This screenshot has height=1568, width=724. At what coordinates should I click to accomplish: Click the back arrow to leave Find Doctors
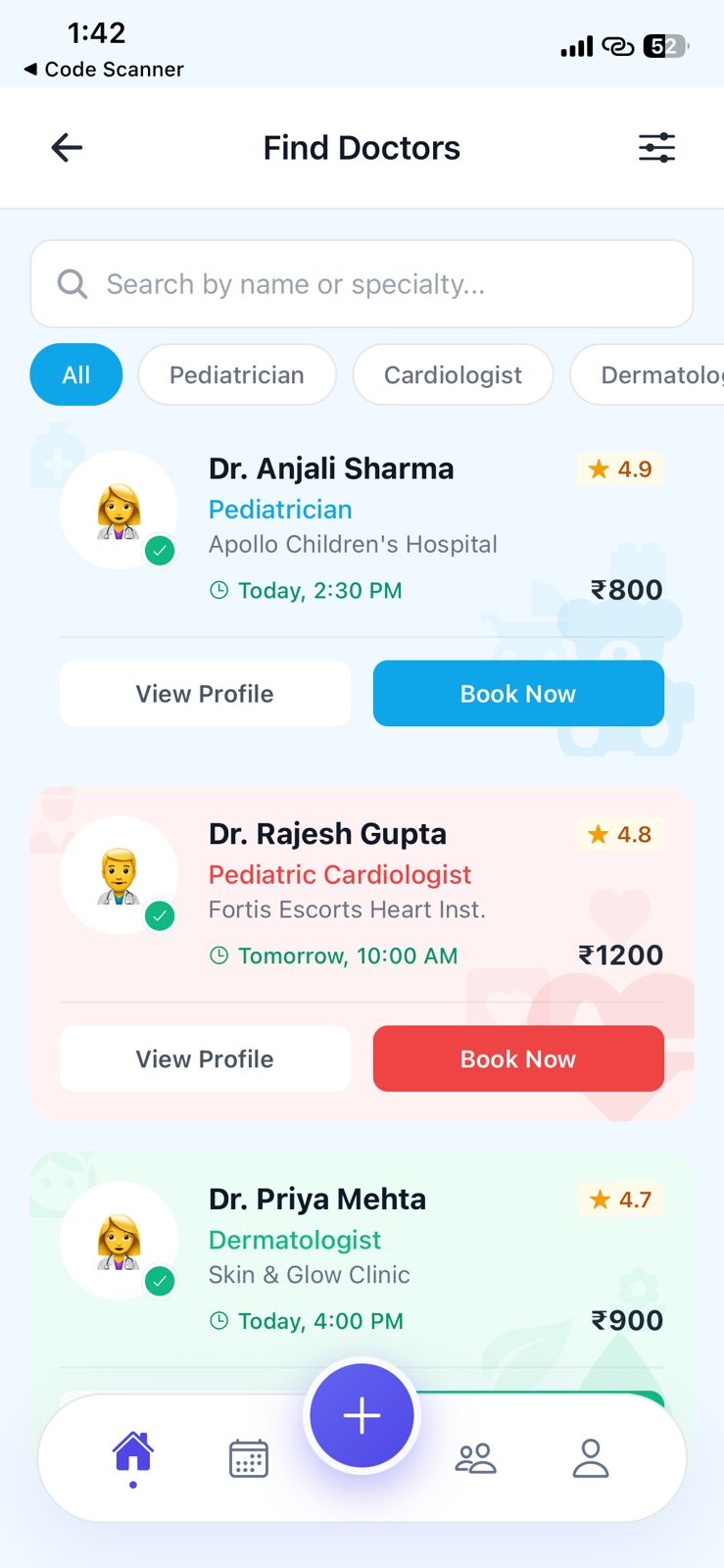coord(66,147)
